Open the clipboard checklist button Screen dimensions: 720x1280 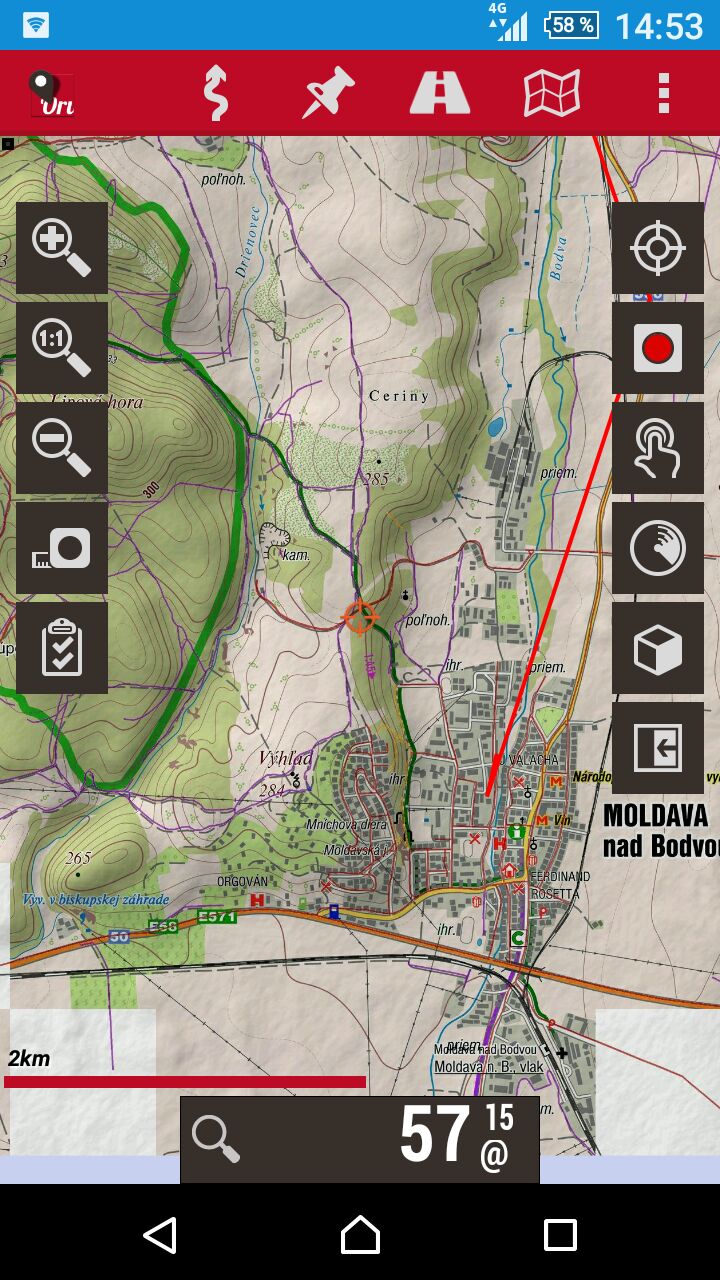click(x=62, y=648)
